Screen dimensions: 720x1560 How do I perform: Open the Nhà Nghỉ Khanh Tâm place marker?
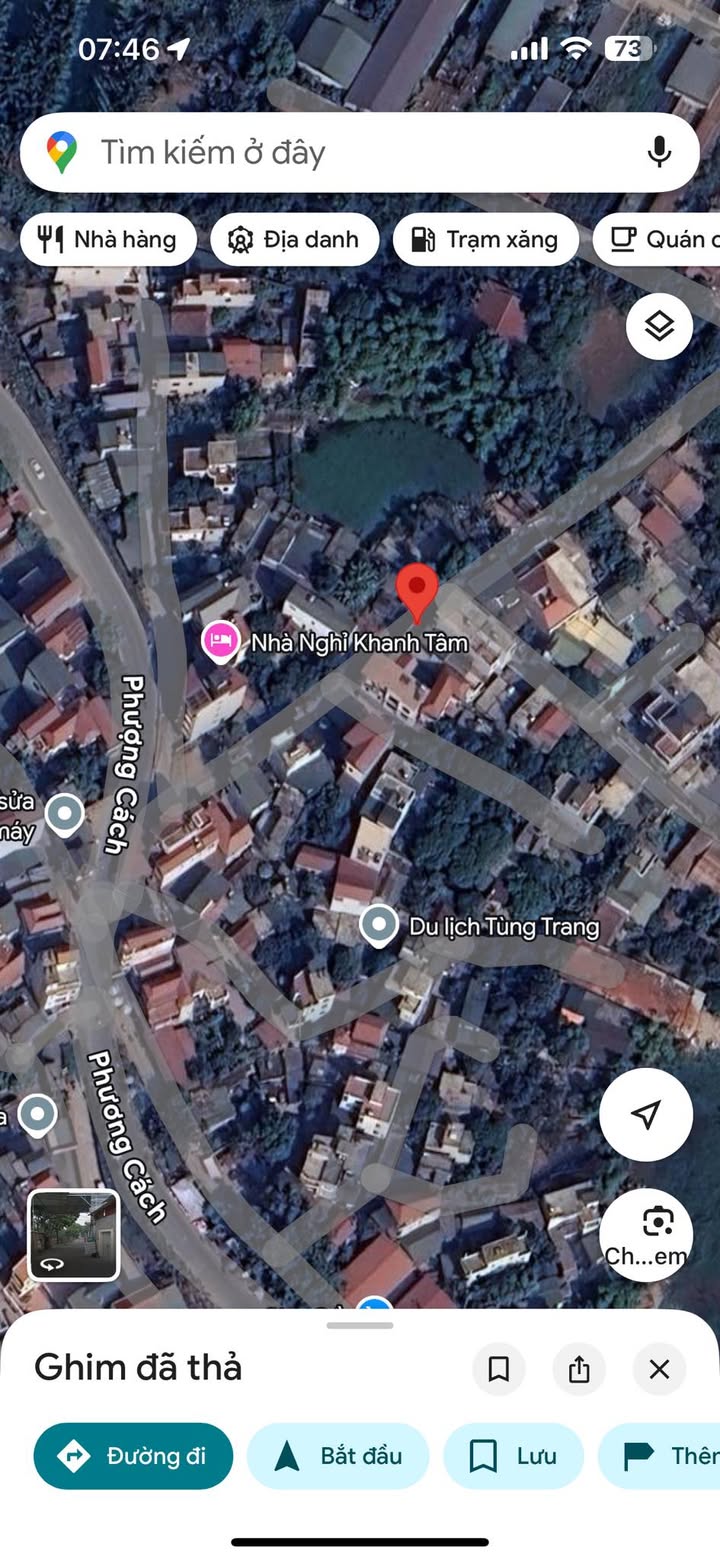tap(220, 641)
